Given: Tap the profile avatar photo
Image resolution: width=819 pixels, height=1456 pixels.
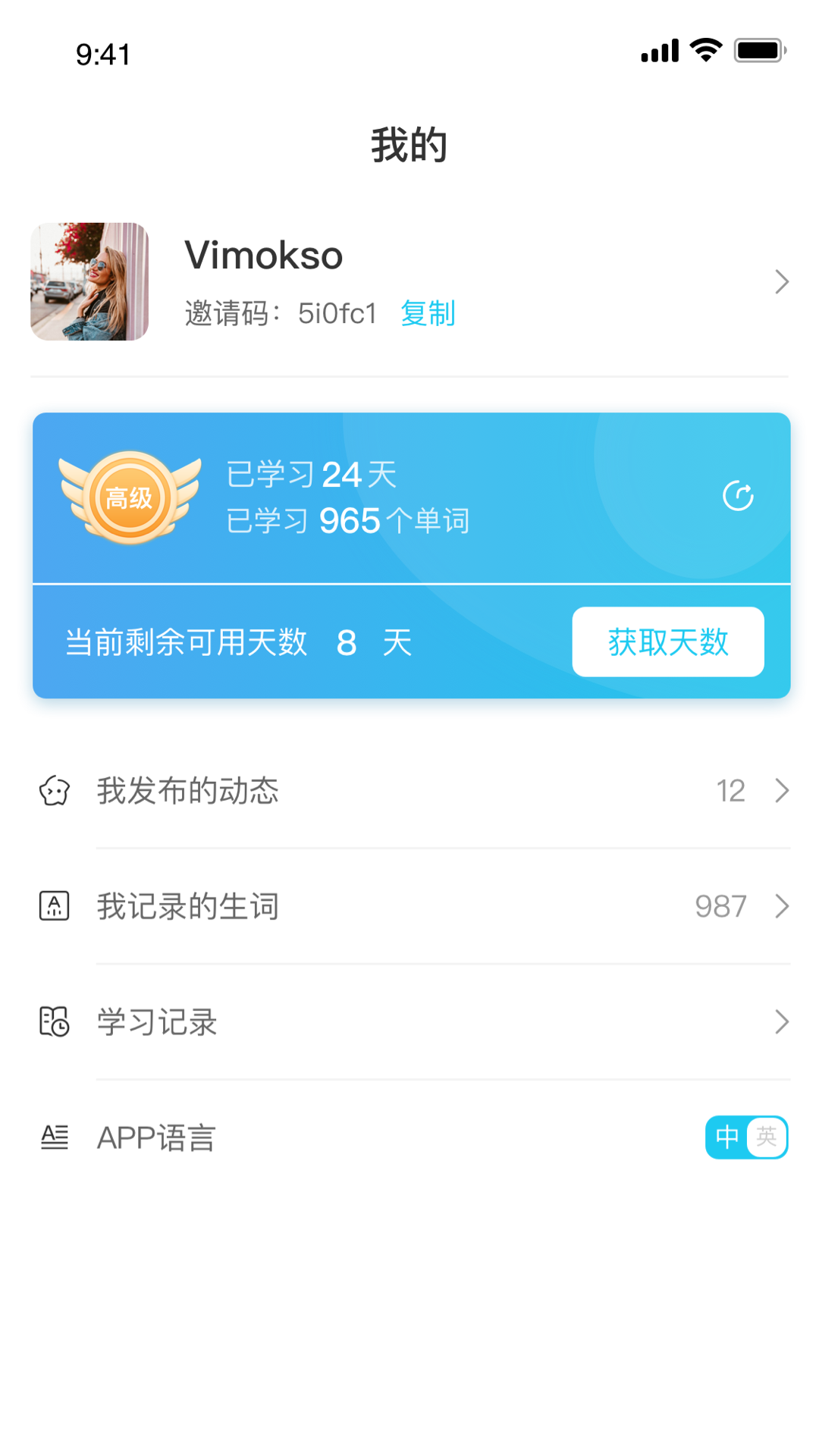Looking at the screenshot, I should click(89, 281).
